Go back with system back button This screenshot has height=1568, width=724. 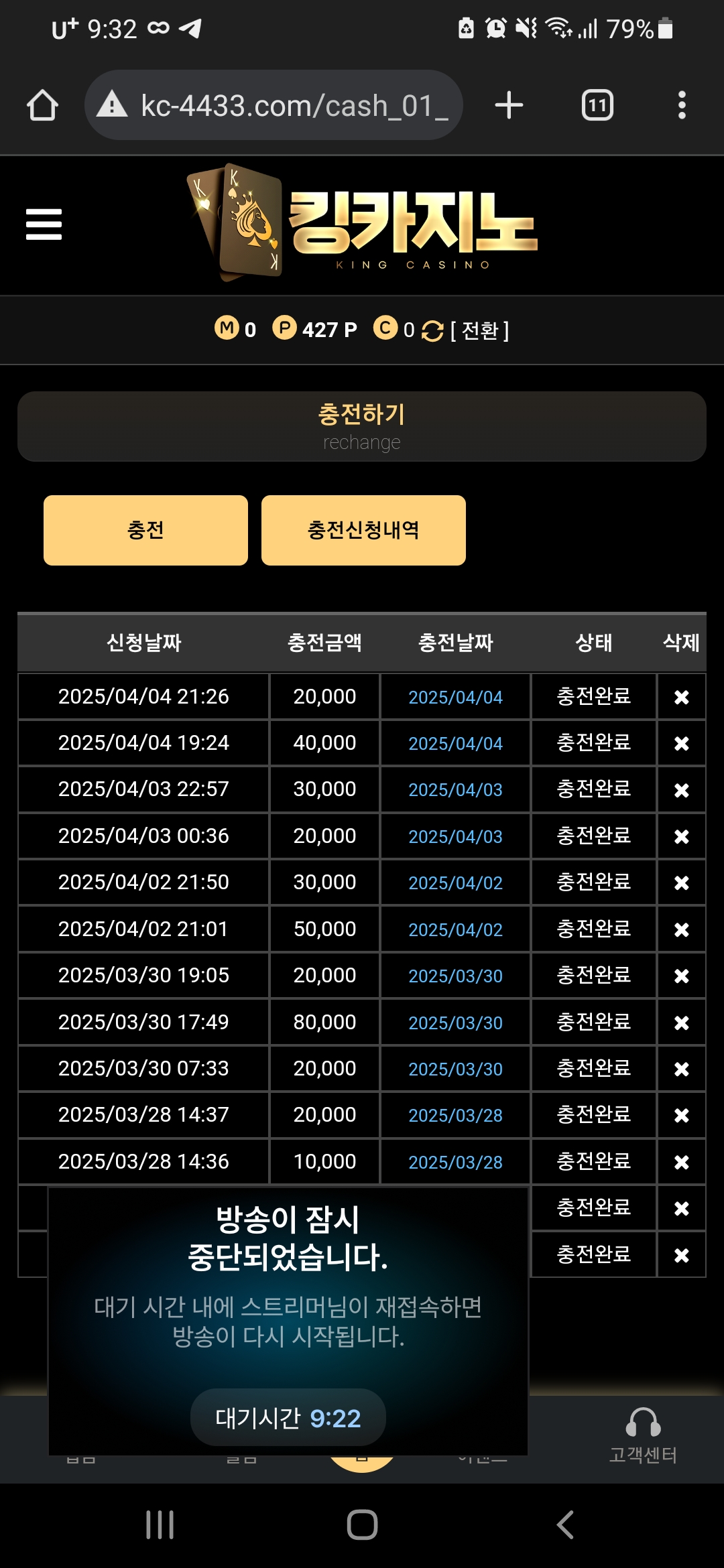pos(565,1525)
